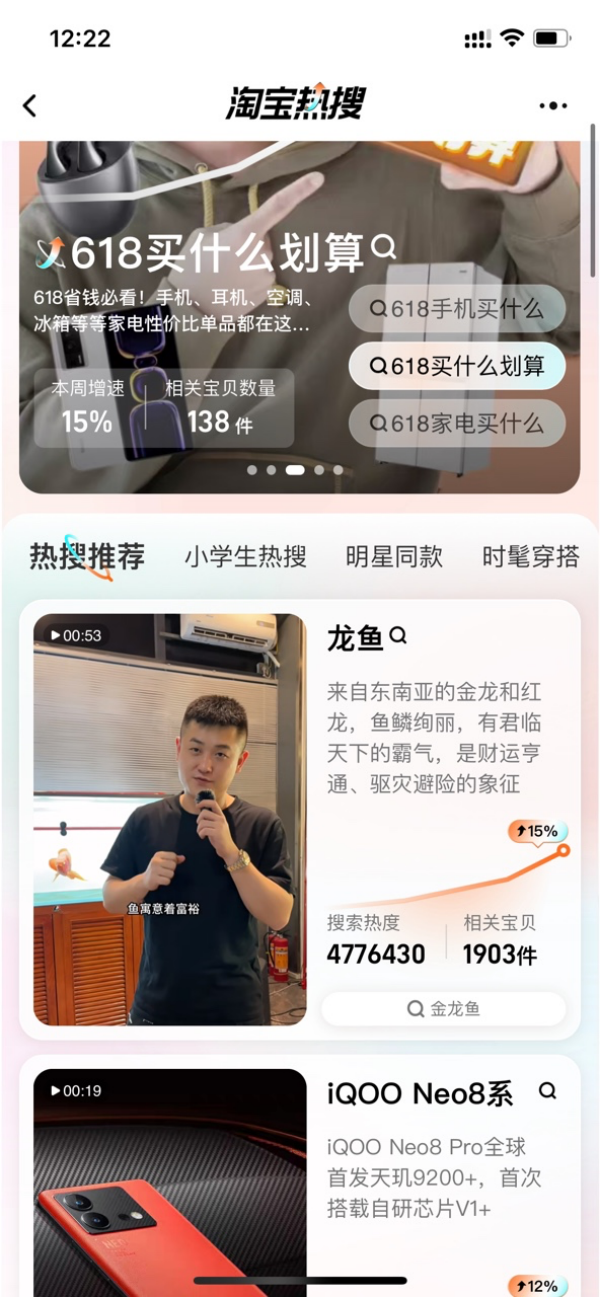Select the 618买什么划算 search chip
Screen dimensions: 600x1297
pos(457,367)
